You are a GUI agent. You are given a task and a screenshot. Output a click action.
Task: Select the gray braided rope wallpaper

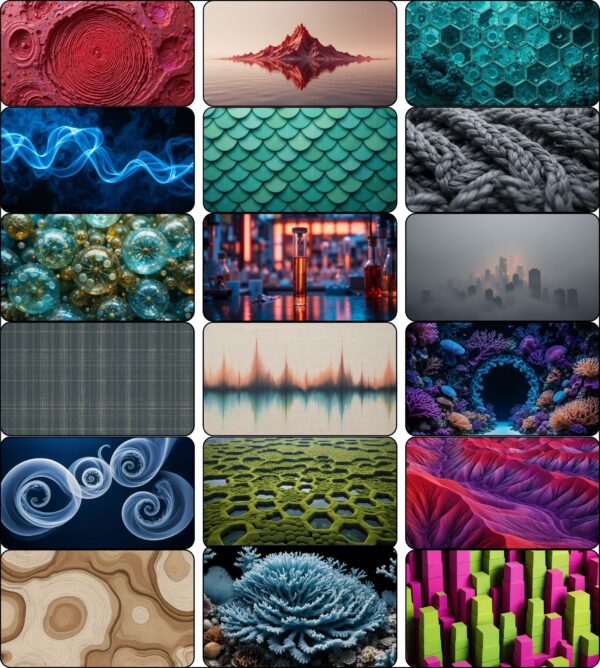click(502, 160)
